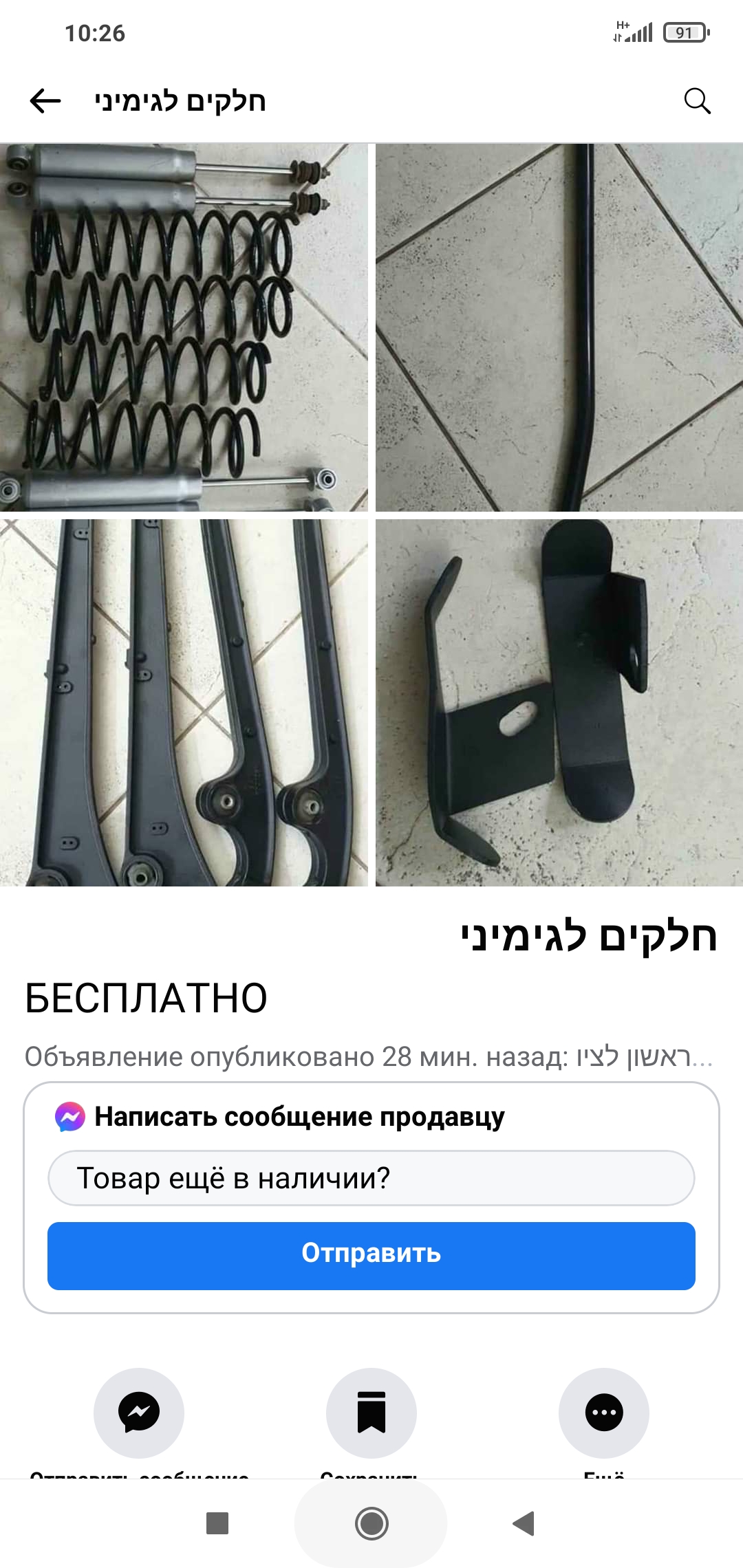The height and width of the screenshot is (1568, 743).
Task: Edit the 'Товар ещё в наличии?' message field
Action: 371,1178
